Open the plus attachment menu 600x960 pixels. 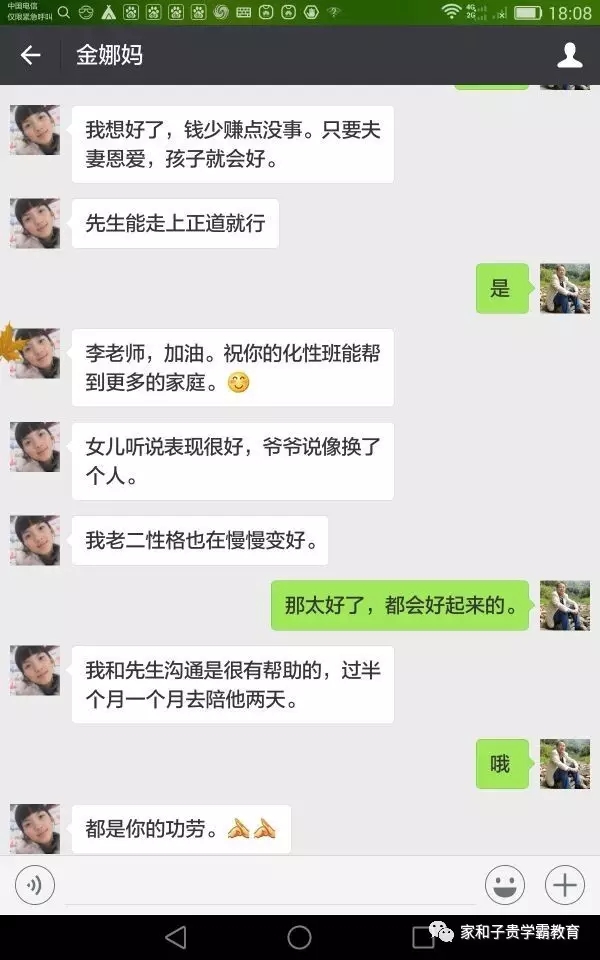(564, 885)
